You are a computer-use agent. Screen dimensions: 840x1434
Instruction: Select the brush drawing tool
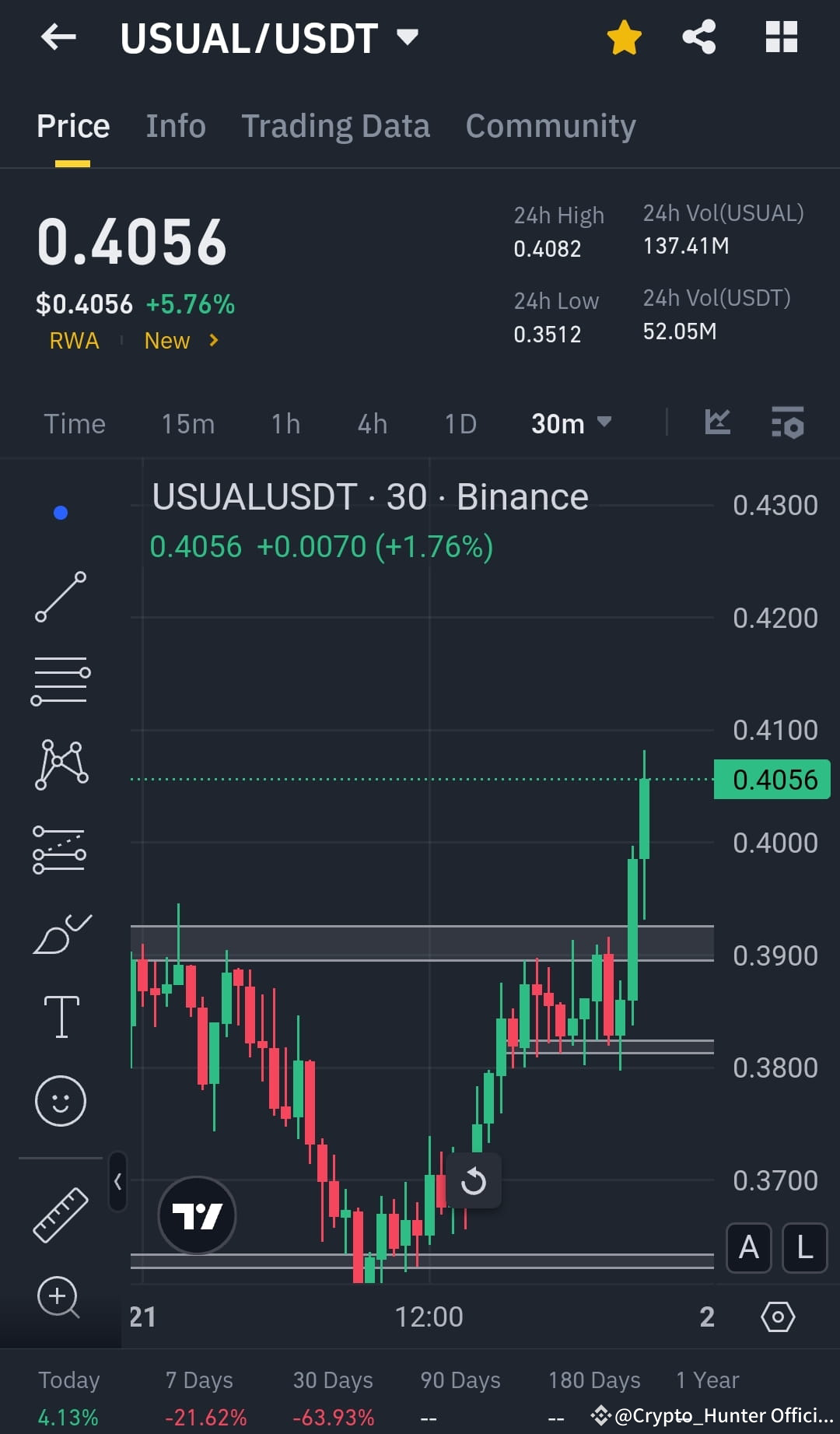pos(61,934)
